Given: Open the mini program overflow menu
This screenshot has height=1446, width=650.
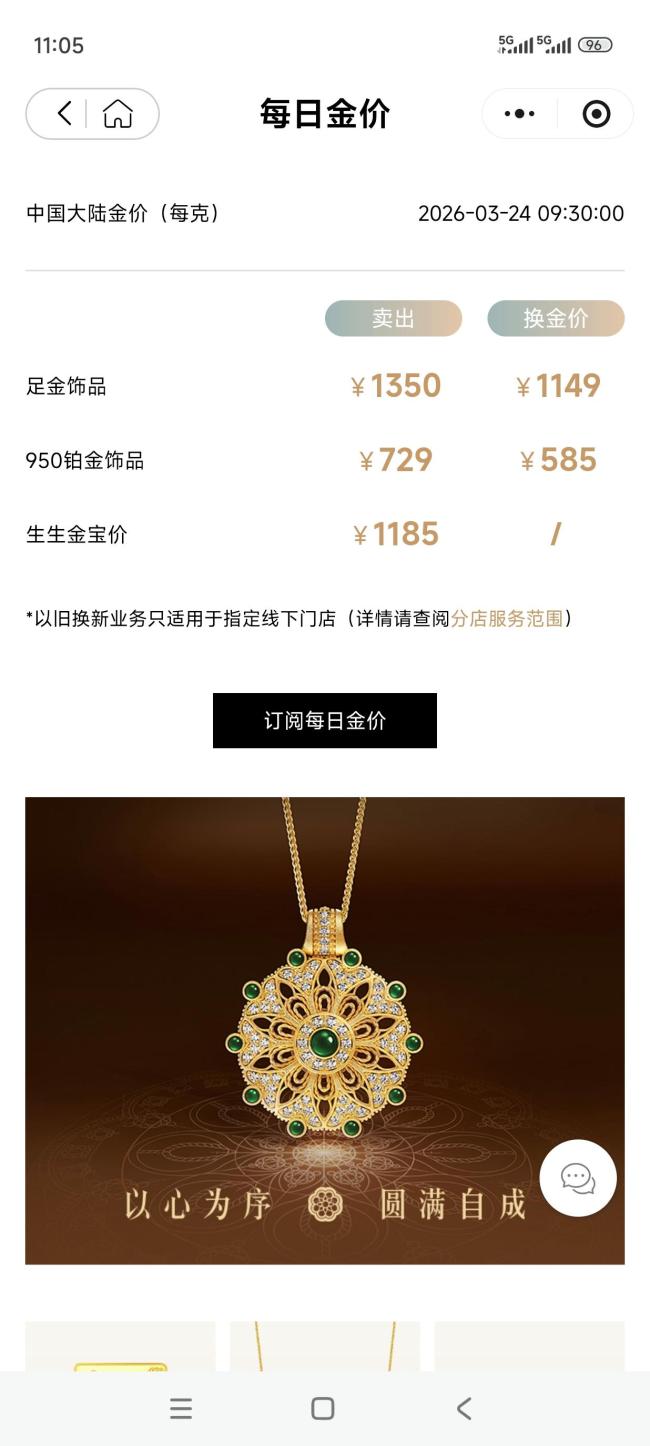Looking at the screenshot, I should [519, 114].
